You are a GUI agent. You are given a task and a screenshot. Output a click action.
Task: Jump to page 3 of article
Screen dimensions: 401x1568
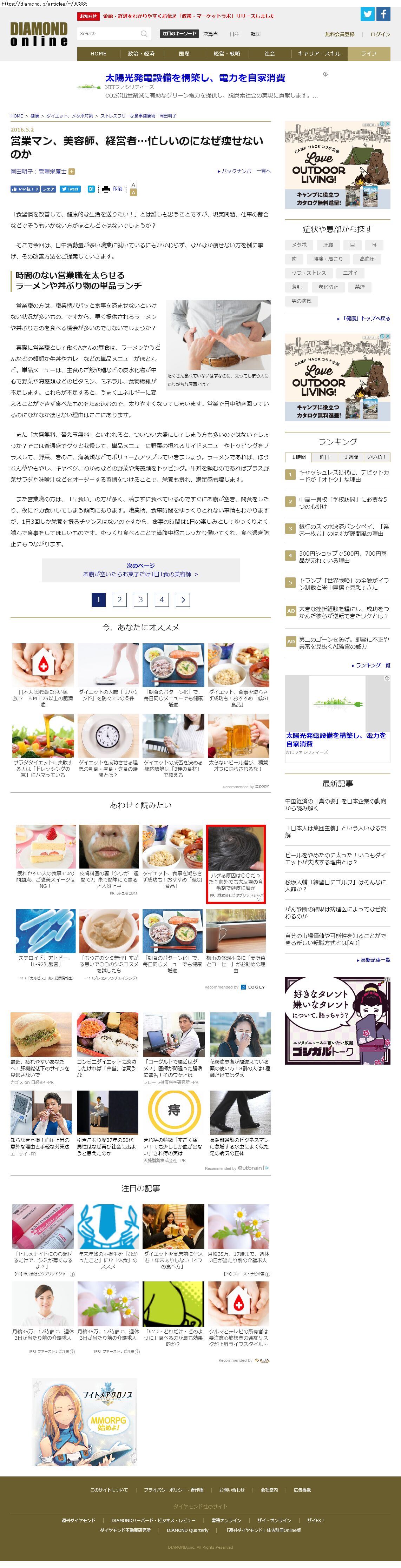141,599
